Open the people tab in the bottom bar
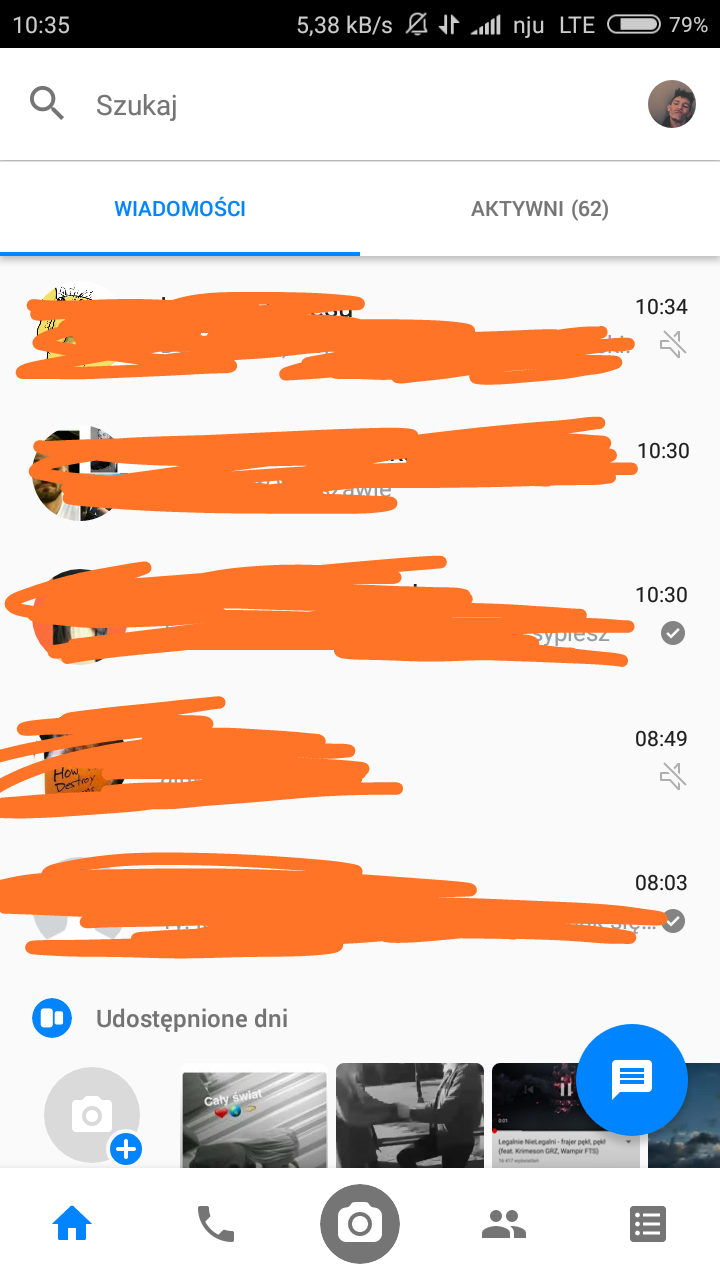The height and width of the screenshot is (1280, 720). tap(504, 1223)
